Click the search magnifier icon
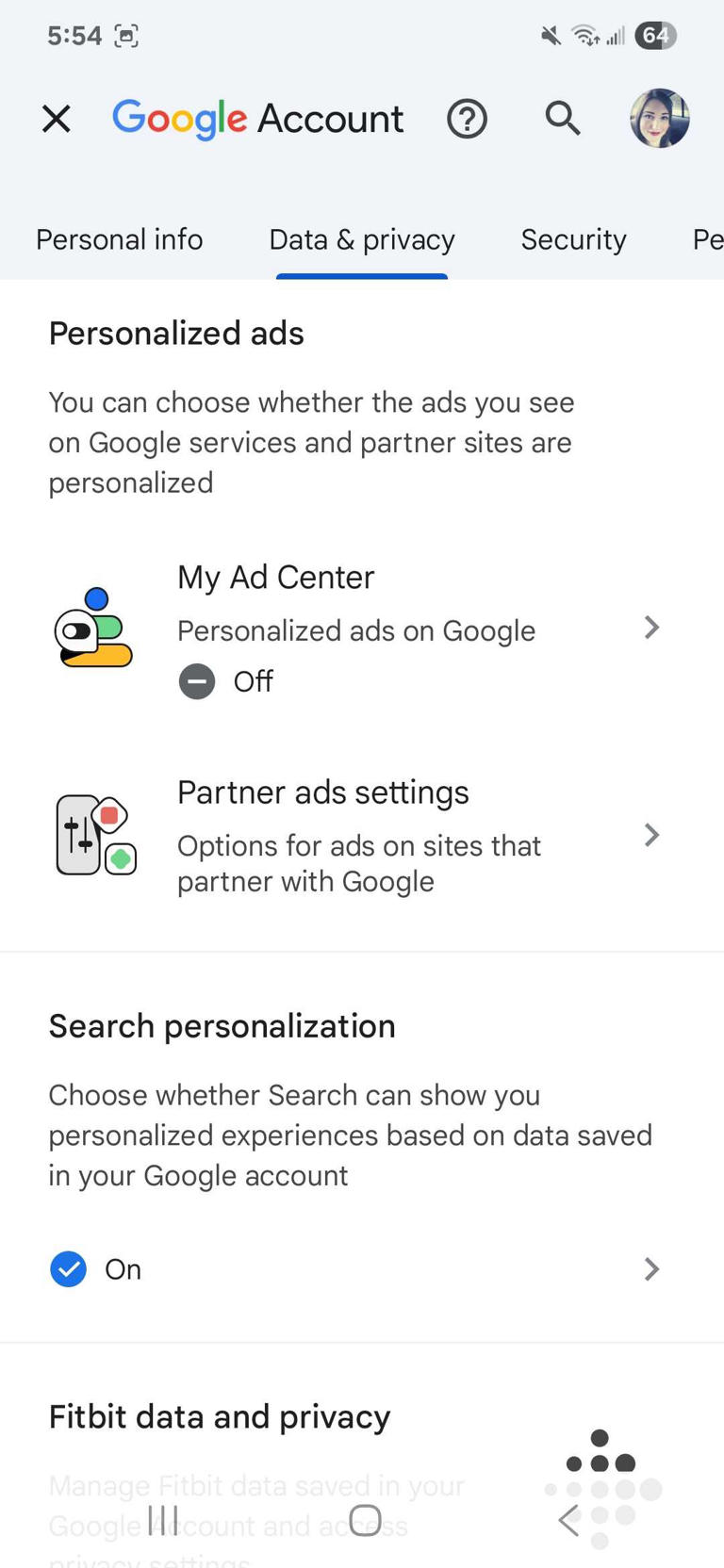This screenshot has height=1568, width=724. (562, 119)
